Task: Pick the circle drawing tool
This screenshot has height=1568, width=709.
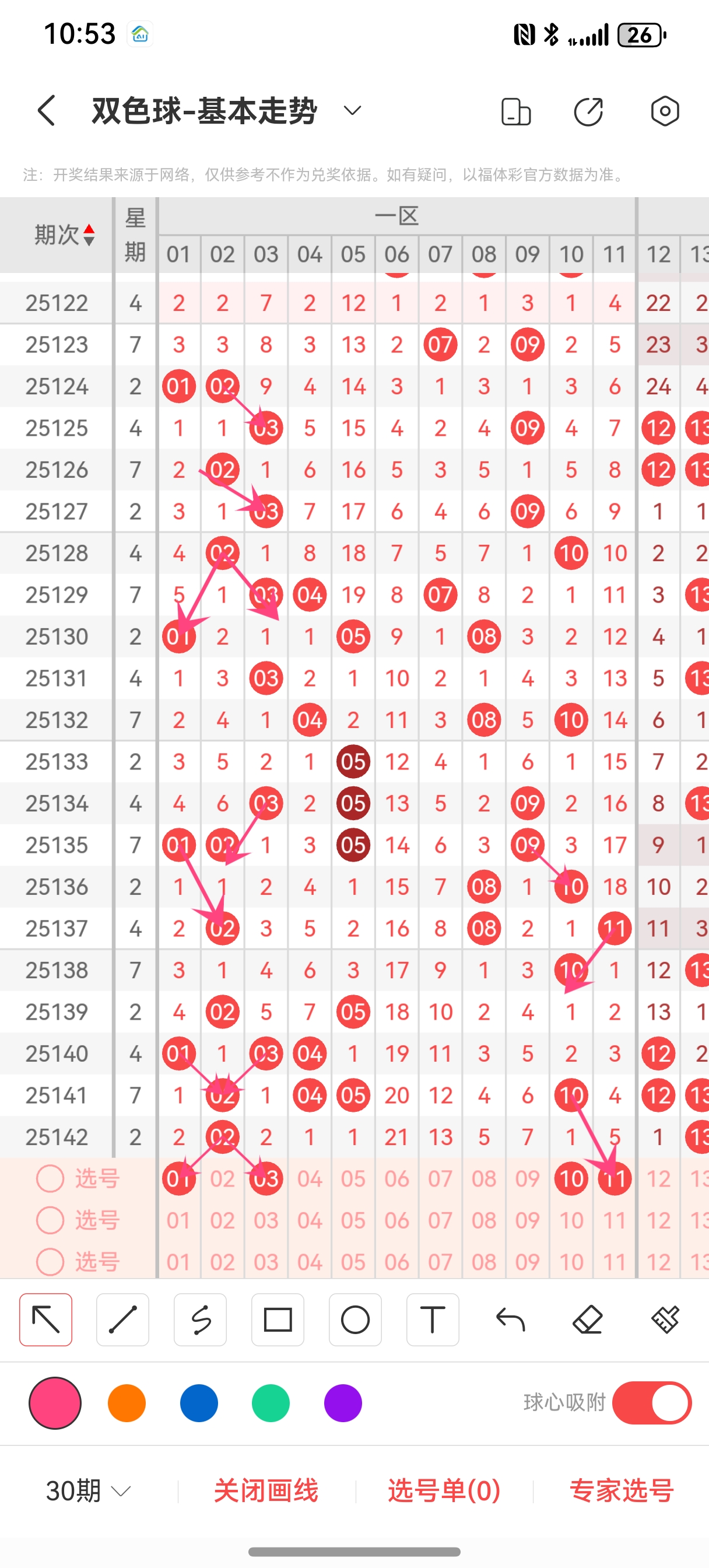Action: [x=356, y=1319]
